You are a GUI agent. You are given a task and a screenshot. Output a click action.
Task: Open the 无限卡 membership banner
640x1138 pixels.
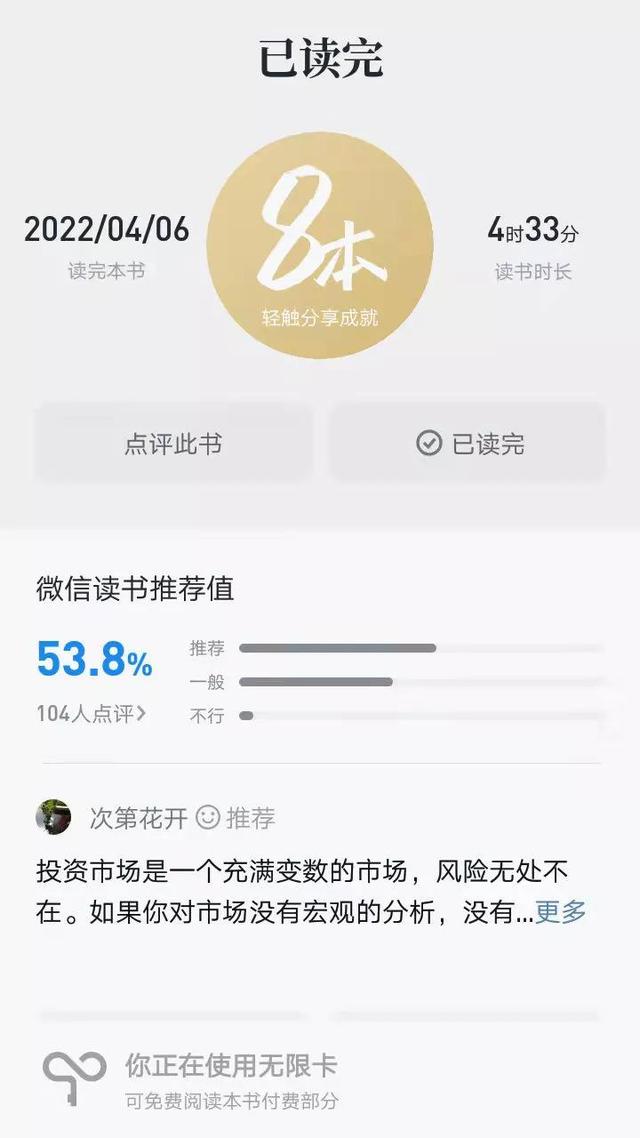click(230, 1080)
